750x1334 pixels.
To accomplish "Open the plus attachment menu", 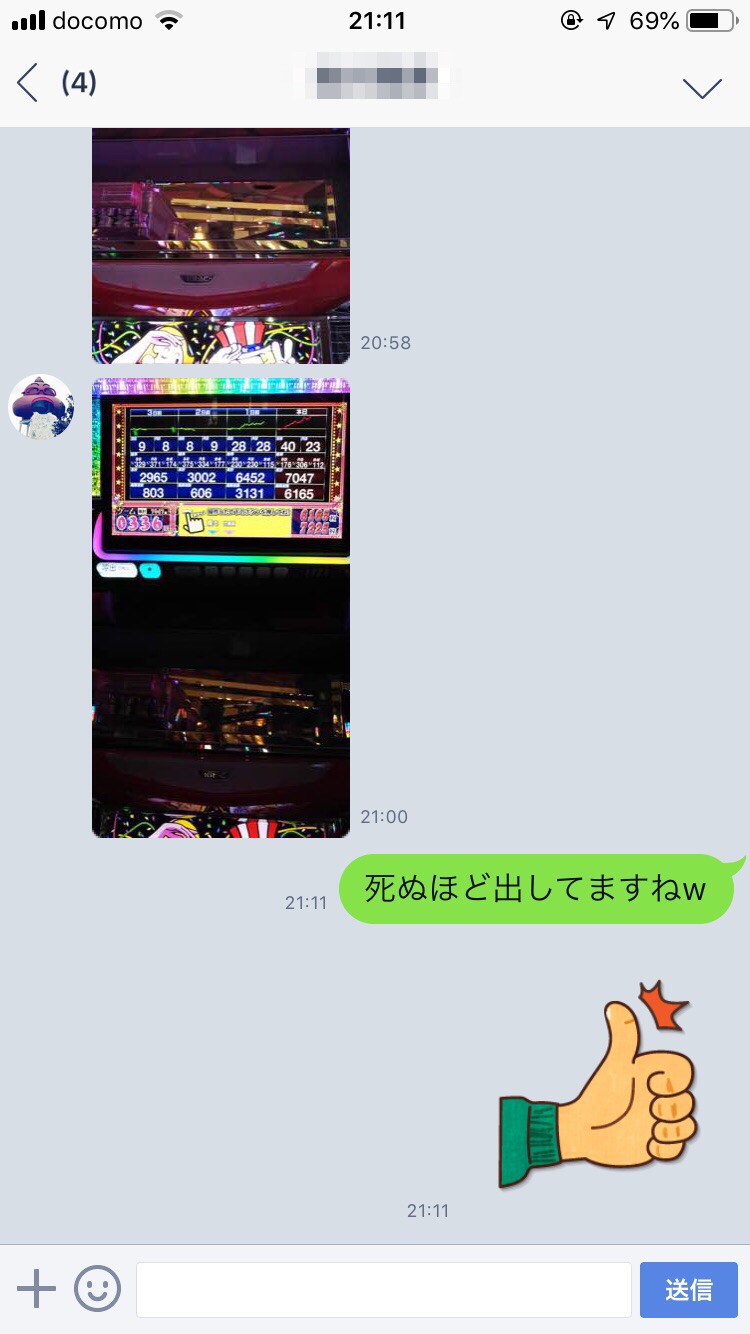I will 36,1289.
